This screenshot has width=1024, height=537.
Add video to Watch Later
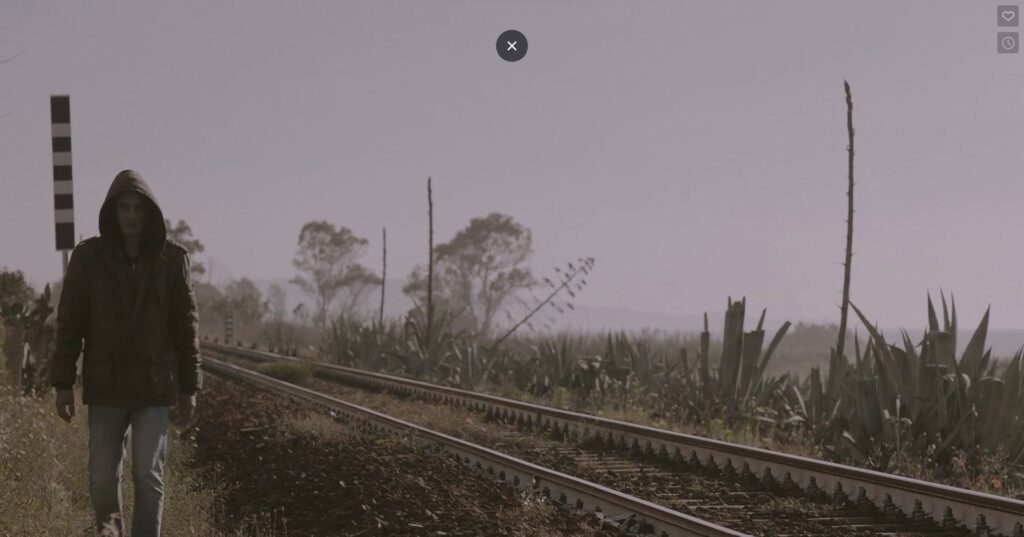click(x=1007, y=42)
